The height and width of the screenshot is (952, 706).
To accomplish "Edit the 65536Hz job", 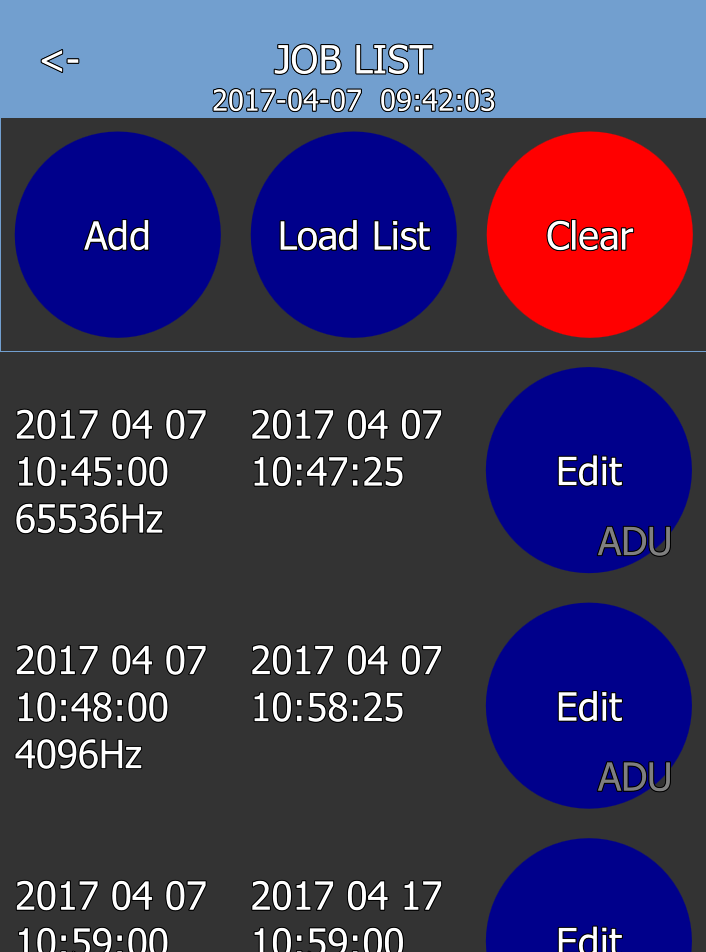I will pyautogui.click(x=589, y=471).
